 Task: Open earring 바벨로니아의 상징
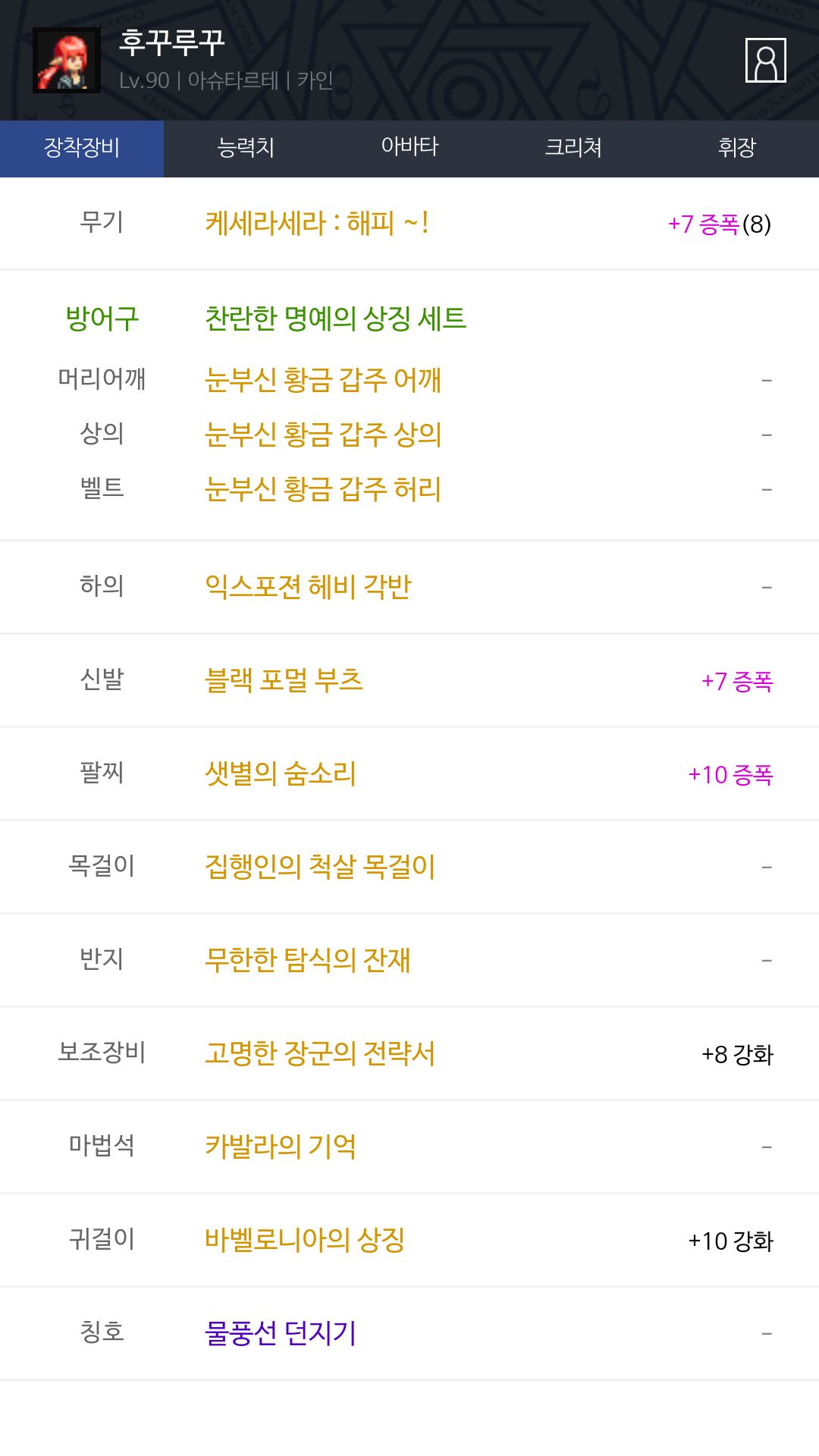click(x=305, y=1240)
